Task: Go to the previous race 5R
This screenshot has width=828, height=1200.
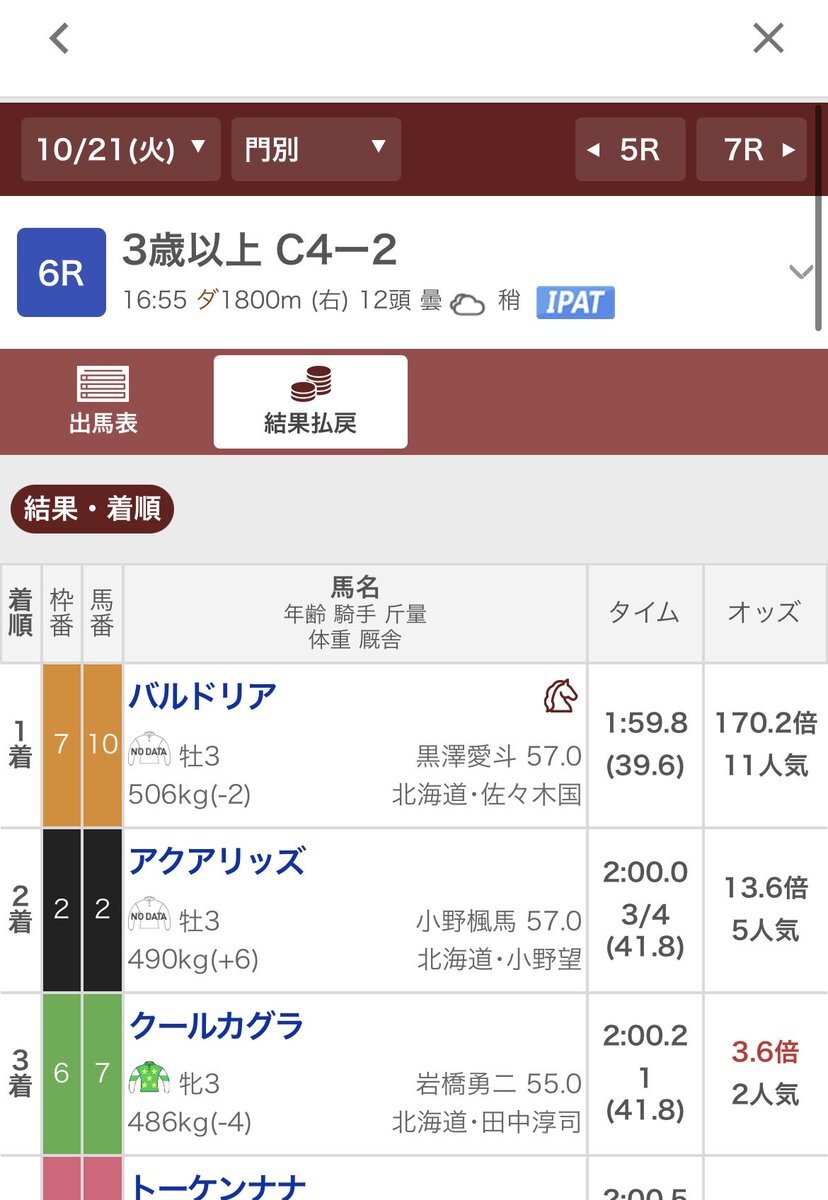Action: pyautogui.click(x=630, y=149)
